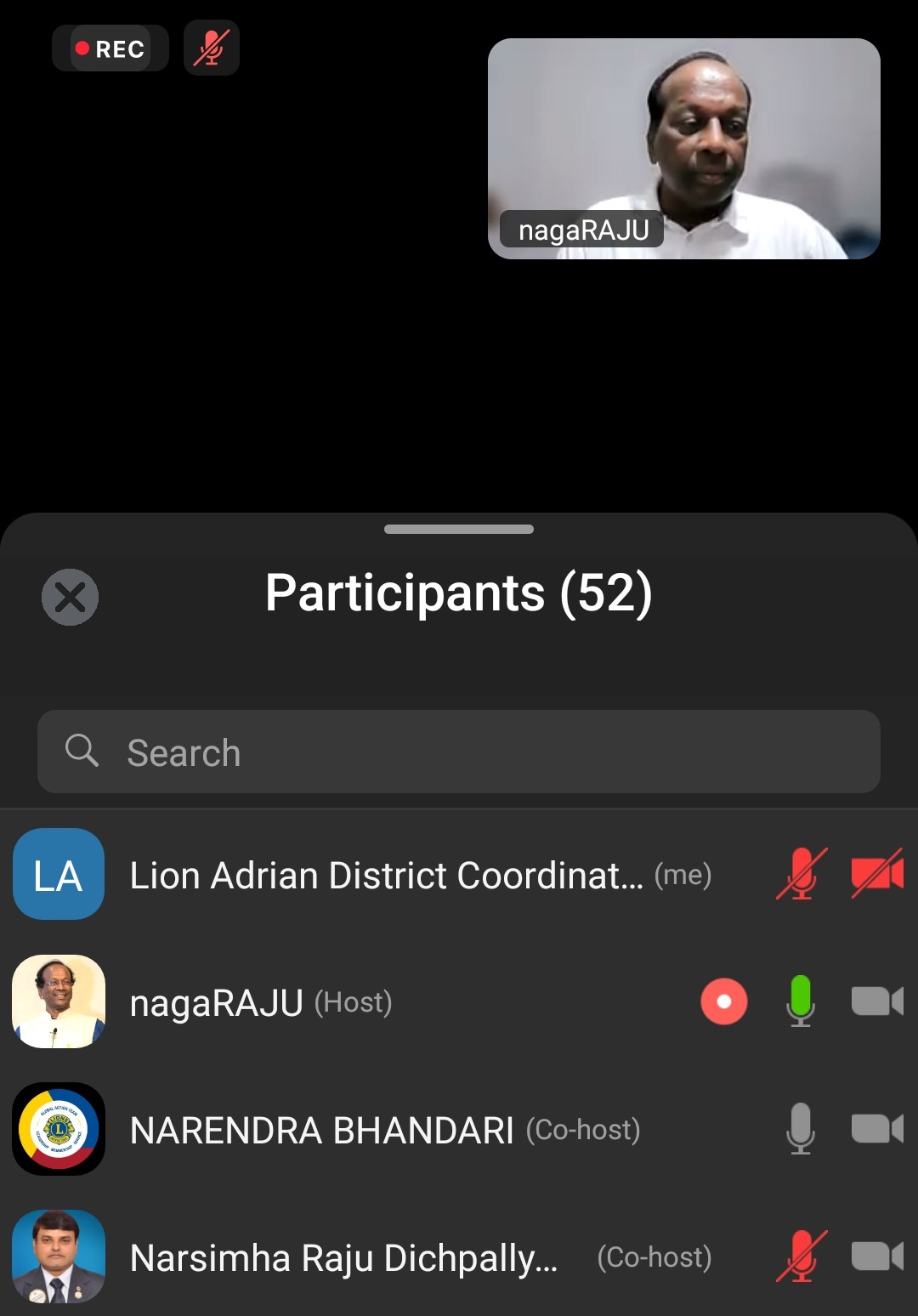Tap the participants panel drag handle

tap(459, 529)
